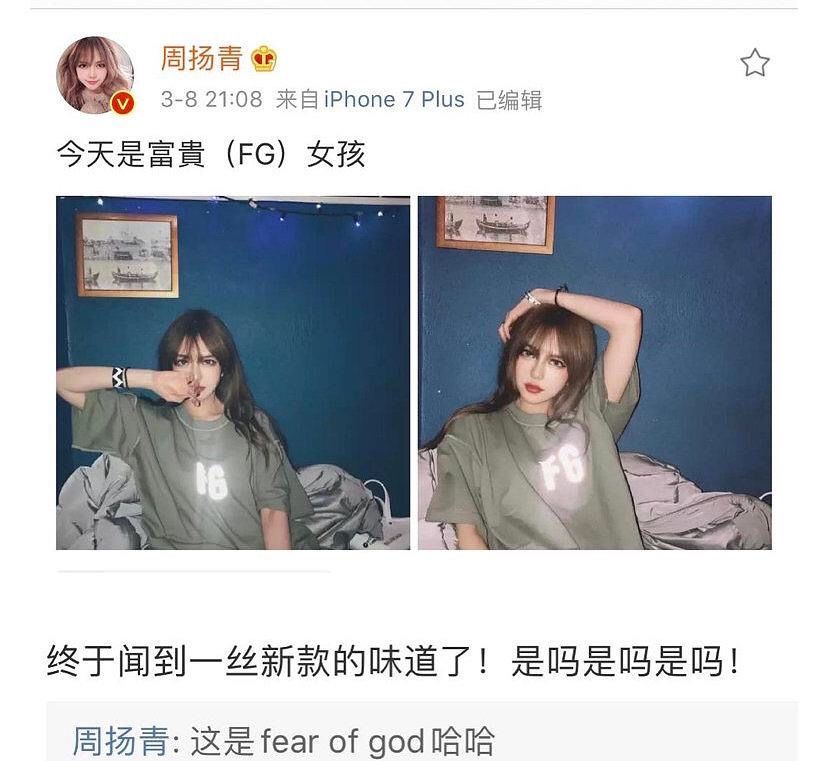Tap 周扬青's name in the comment
The height and width of the screenshot is (761, 828).
point(115,741)
